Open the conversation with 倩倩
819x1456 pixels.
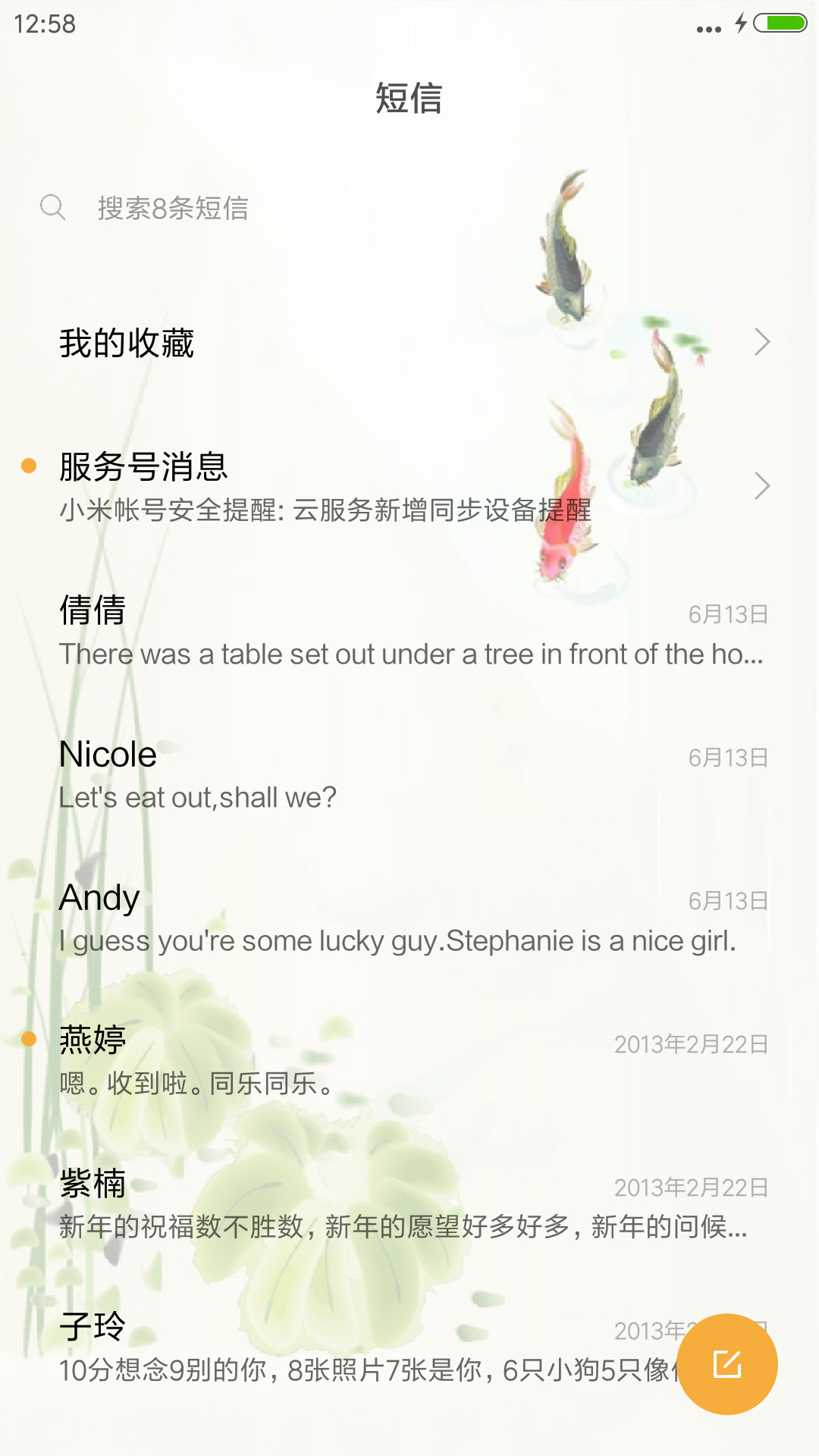tap(409, 630)
